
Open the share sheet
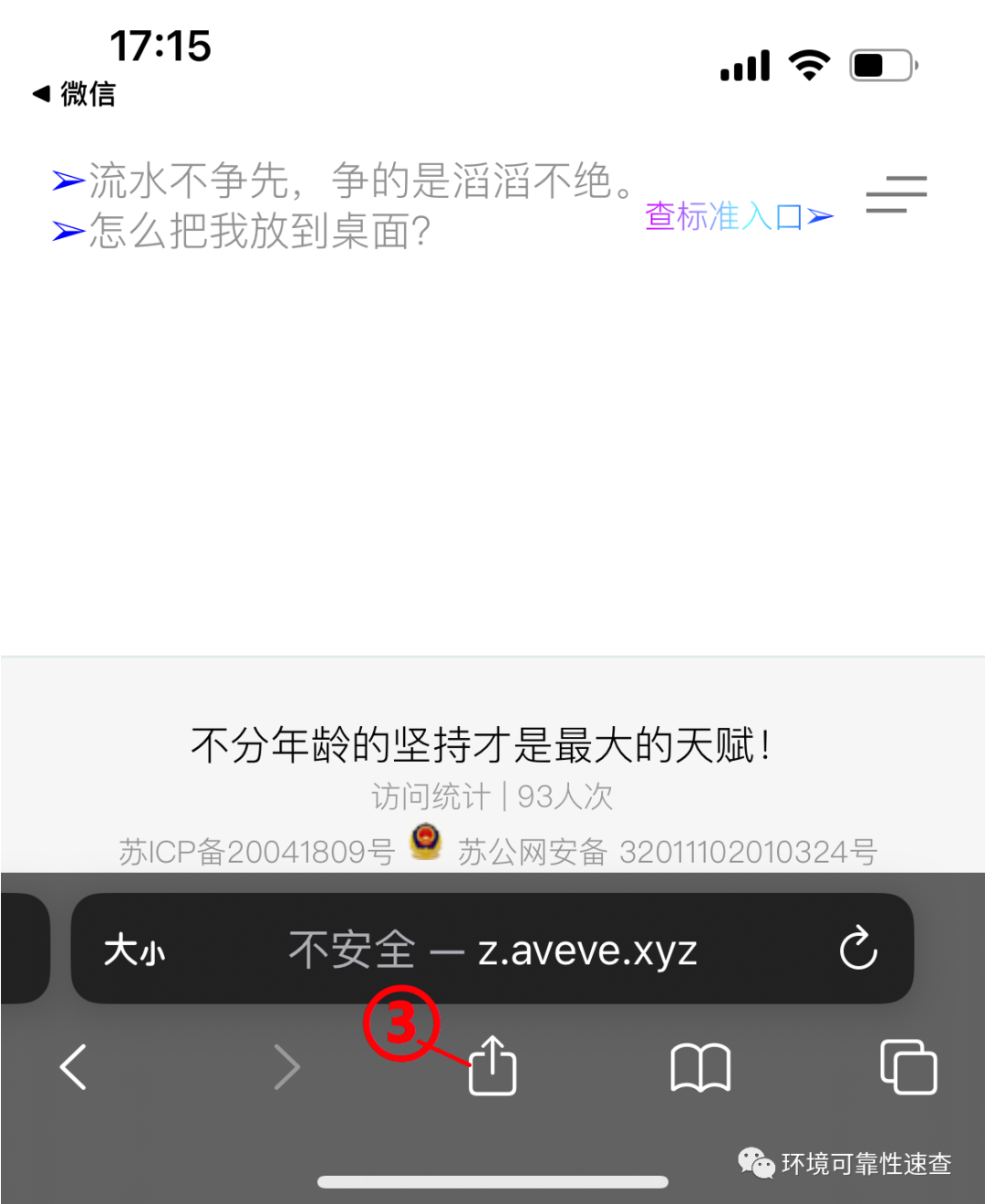click(x=493, y=1065)
